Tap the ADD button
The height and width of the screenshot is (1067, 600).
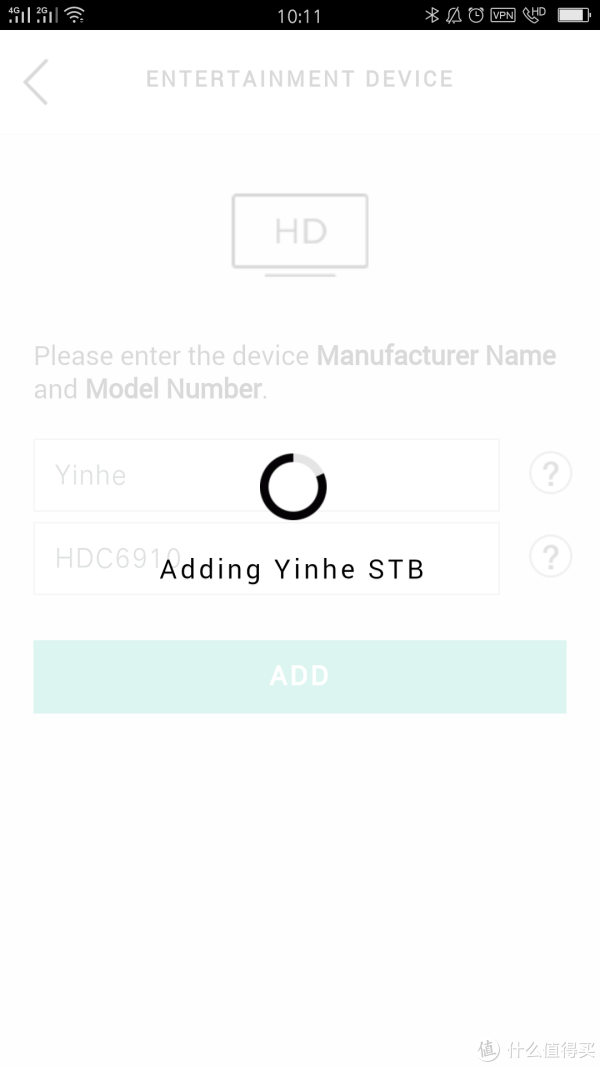click(x=300, y=676)
